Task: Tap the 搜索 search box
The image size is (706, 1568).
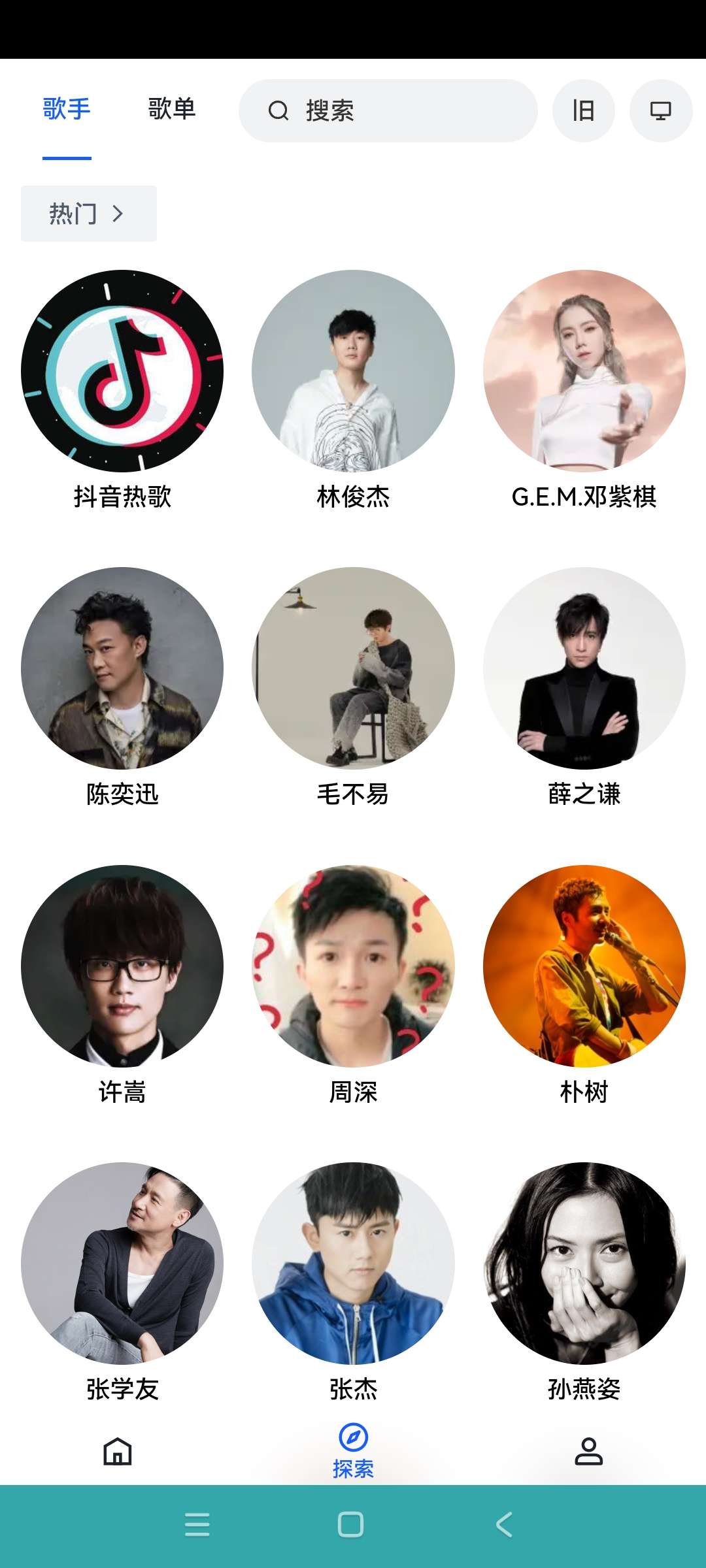Action: tap(388, 111)
